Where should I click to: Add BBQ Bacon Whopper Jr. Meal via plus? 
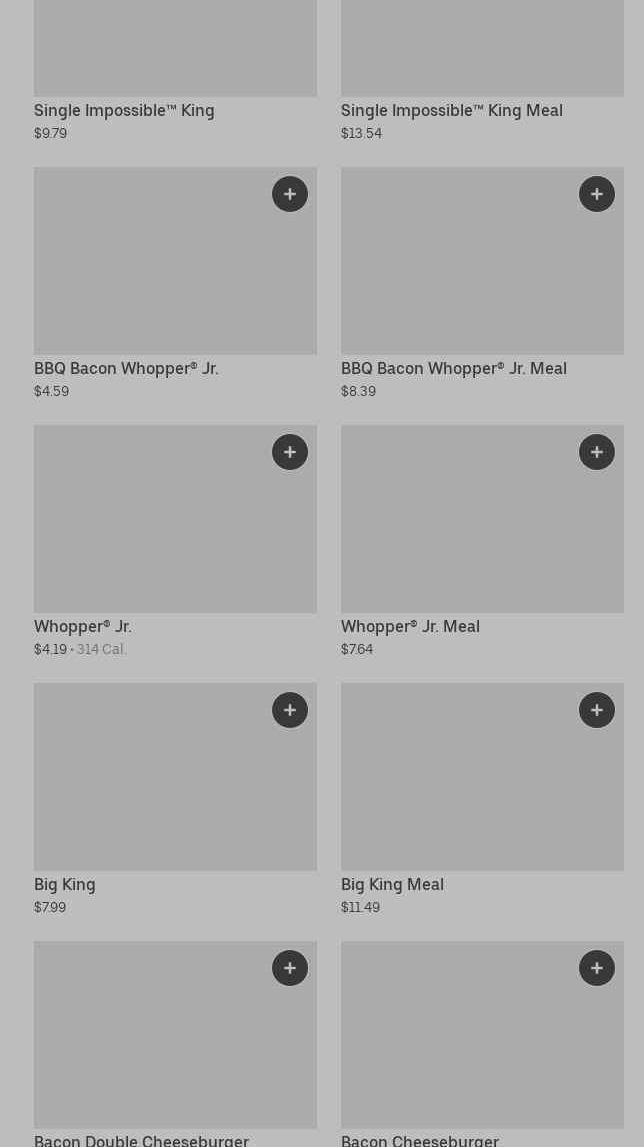(x=596, y=194)
